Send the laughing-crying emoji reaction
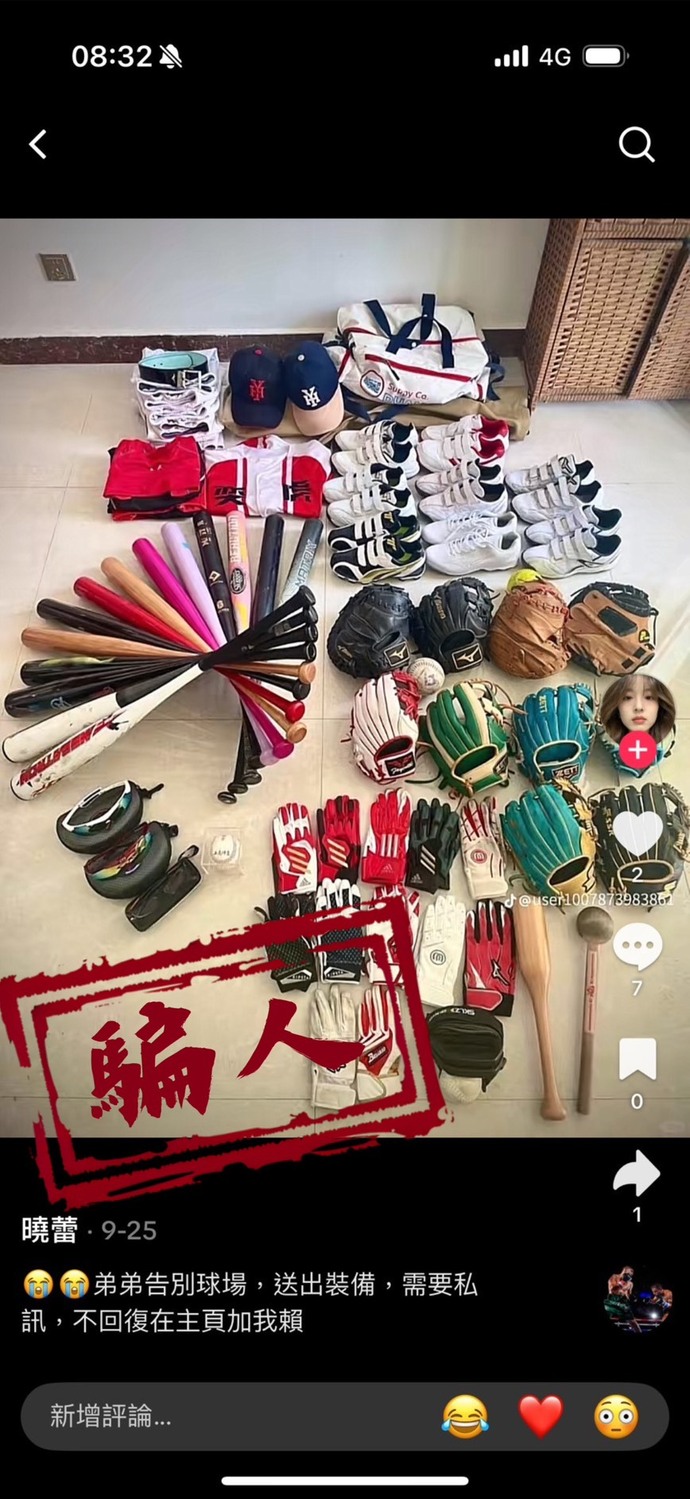 click(465, 1416)
